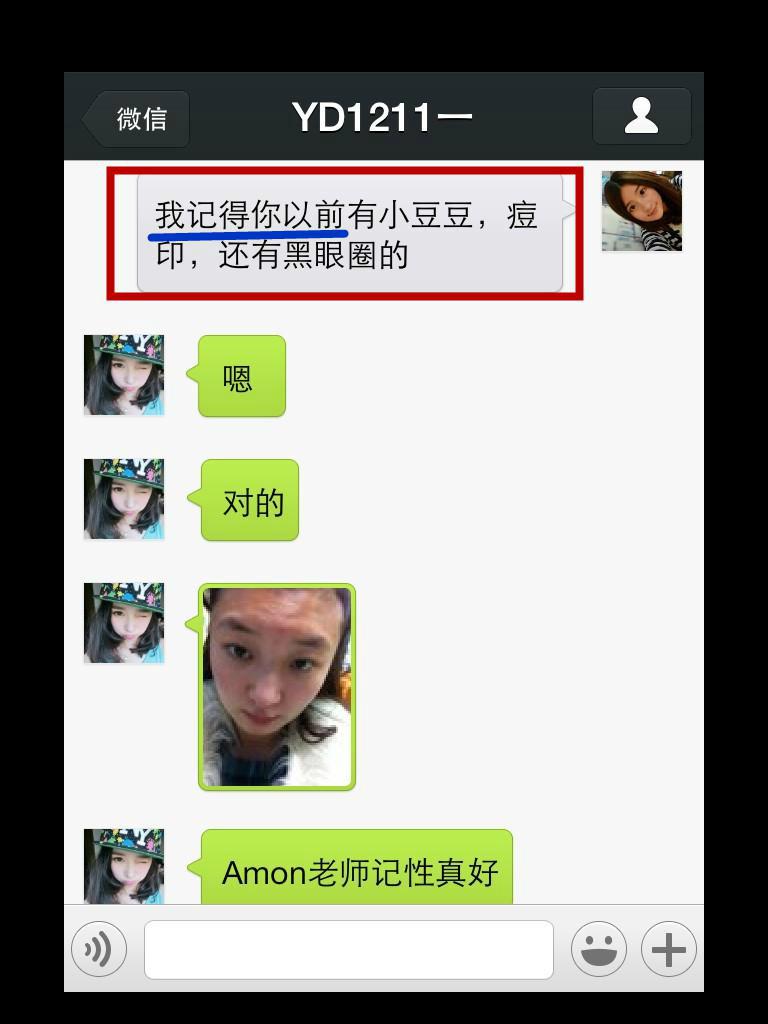Open the plus attachment menu

click(x=668, y=949)
